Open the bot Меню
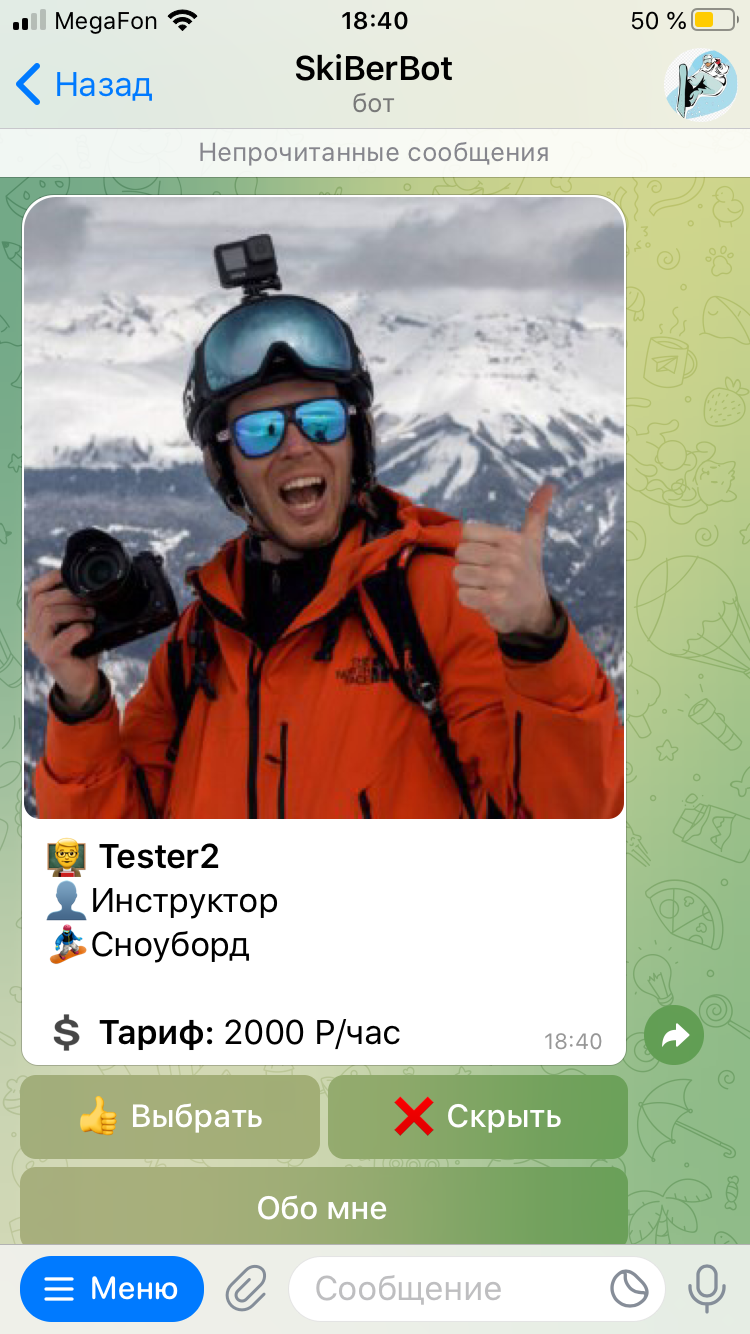This screenshot has width=750, height=1334. pyautogui.click(x=112, y=1289)
